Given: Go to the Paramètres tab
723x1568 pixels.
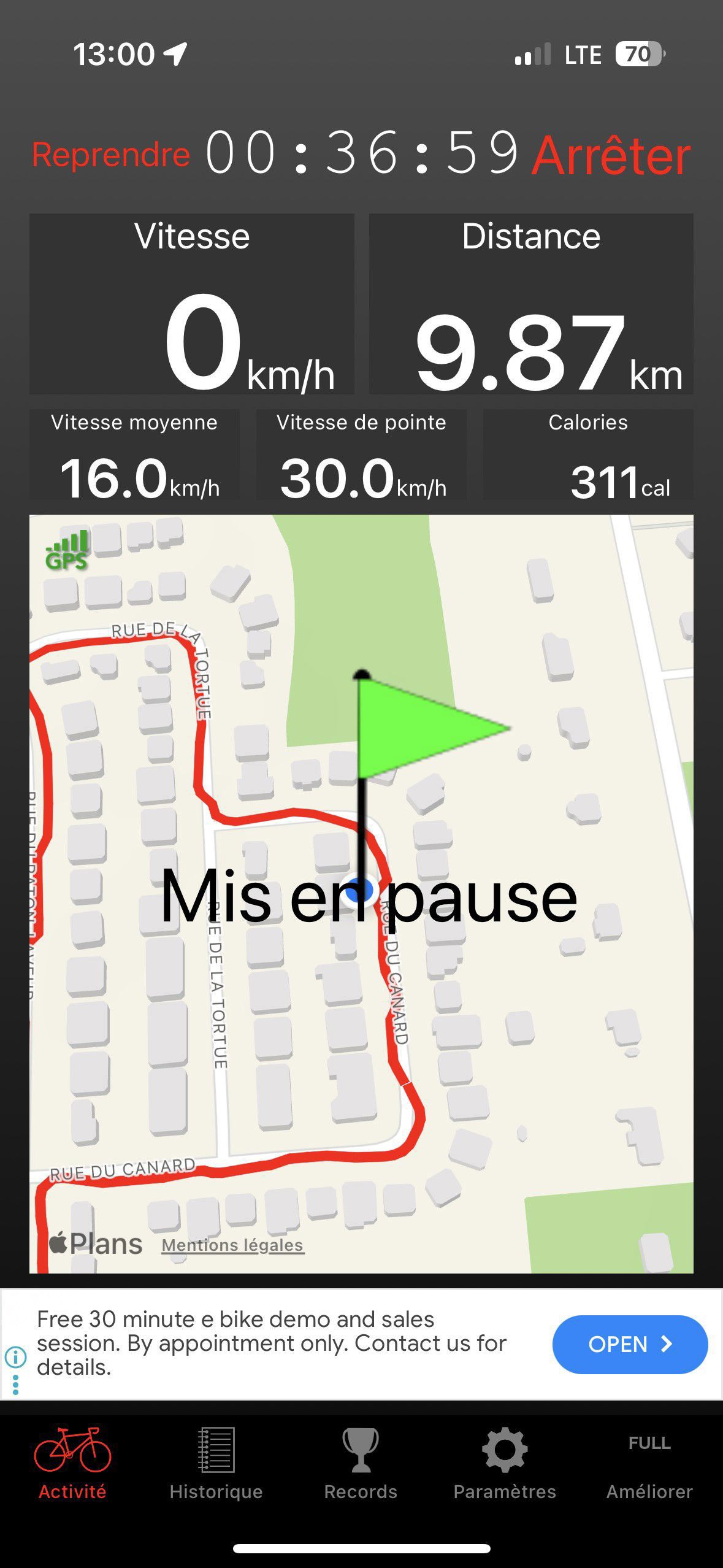Looking at the screenshot, I should [505, 1464].
